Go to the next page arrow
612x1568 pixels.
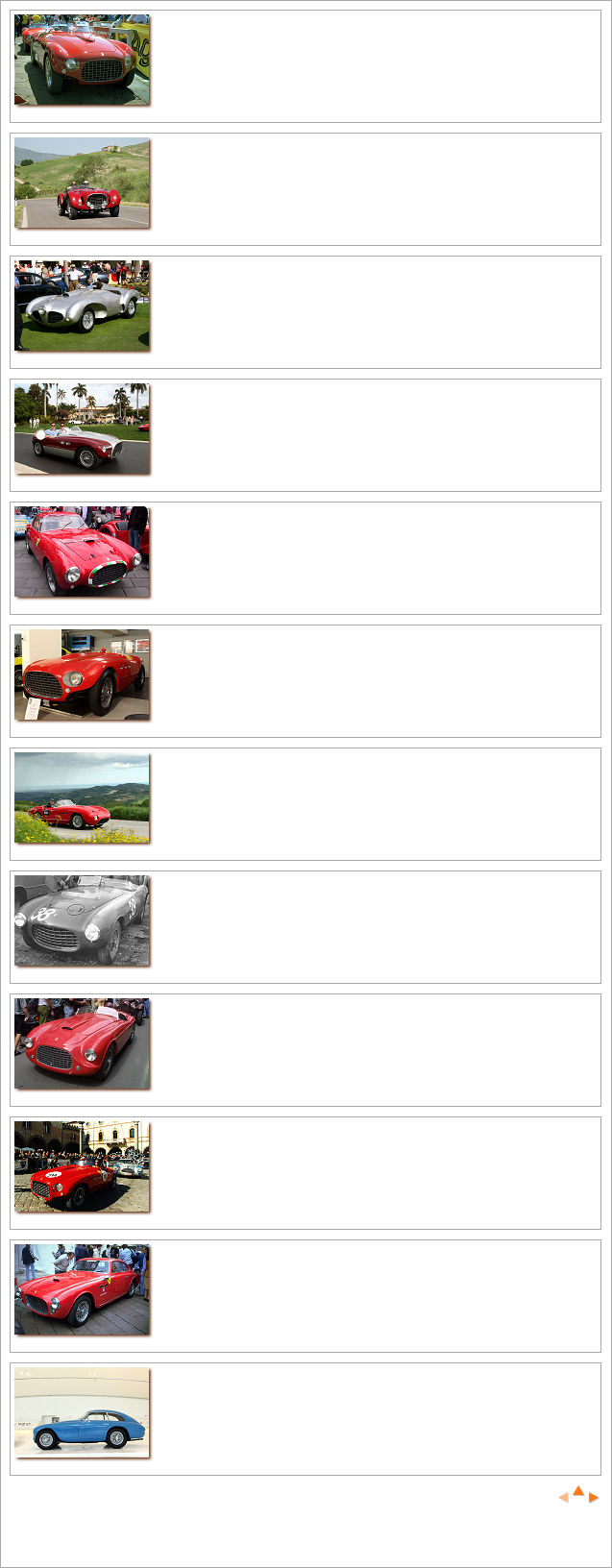tap(594, 1498)
